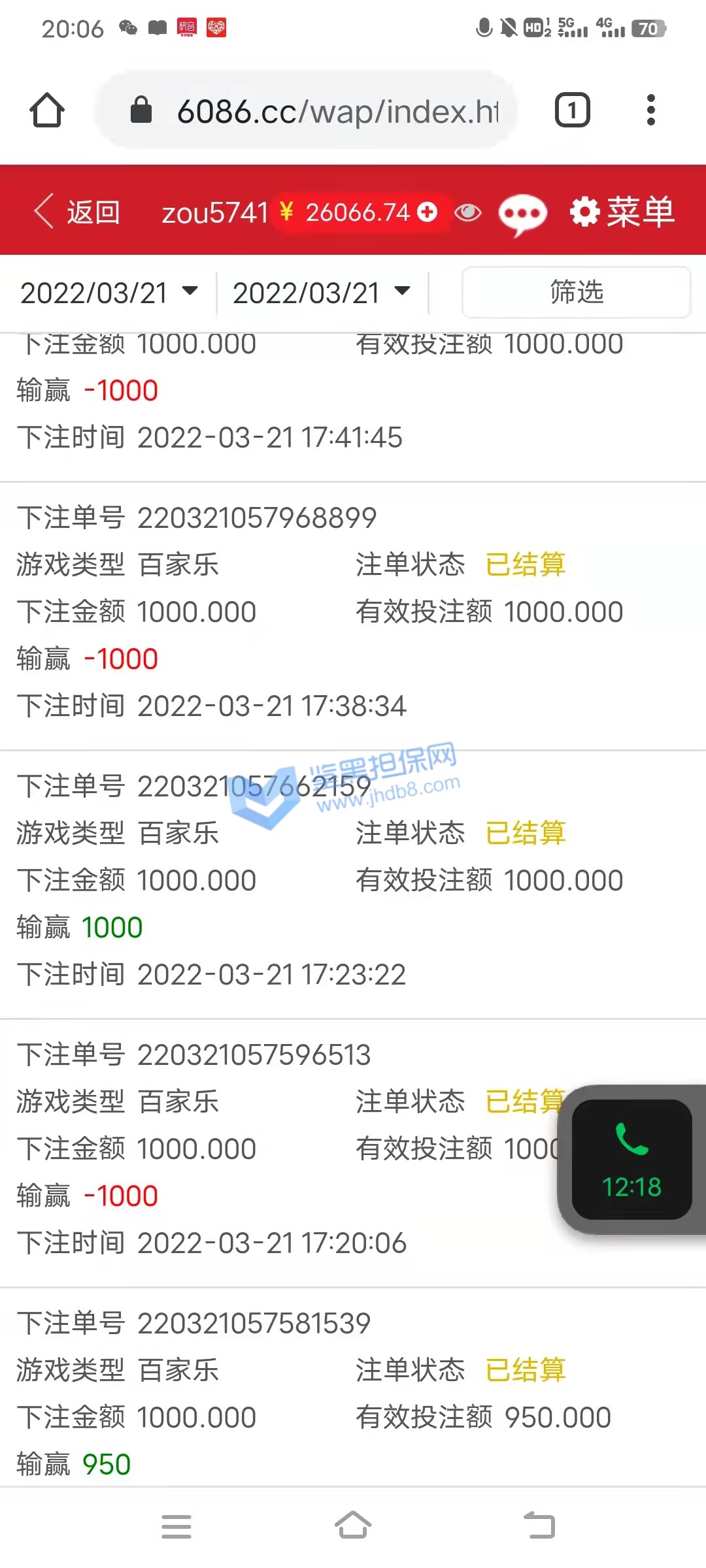Go to system home via navigation bar

pos(353,1526)
